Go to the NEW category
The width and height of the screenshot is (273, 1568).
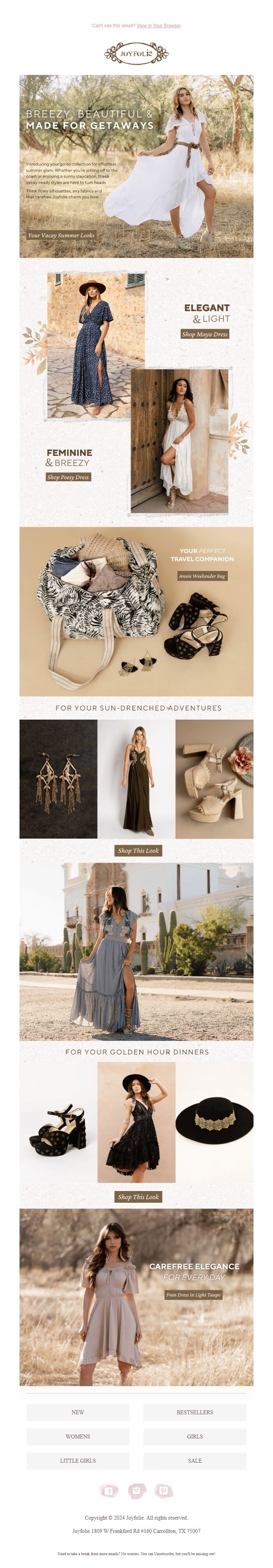click(x=78, y=1412)
